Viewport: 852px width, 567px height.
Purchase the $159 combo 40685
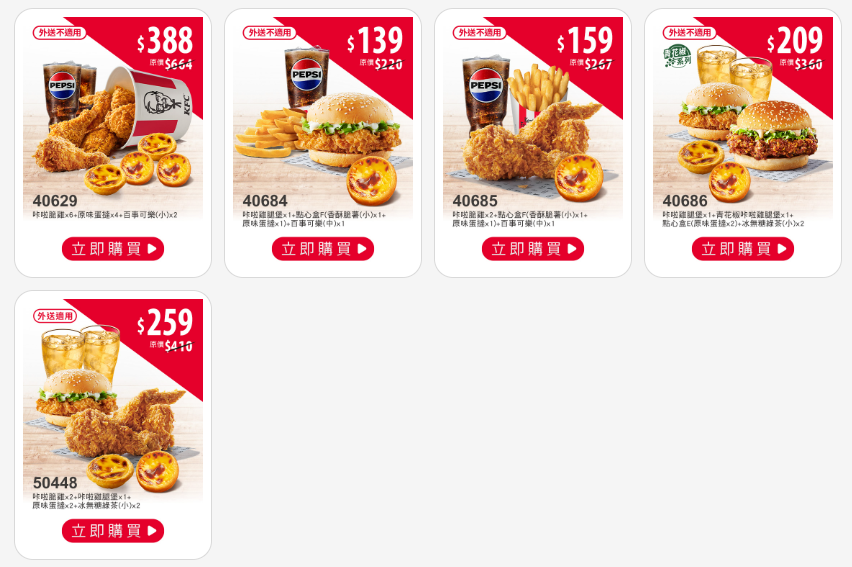point(533,249)
